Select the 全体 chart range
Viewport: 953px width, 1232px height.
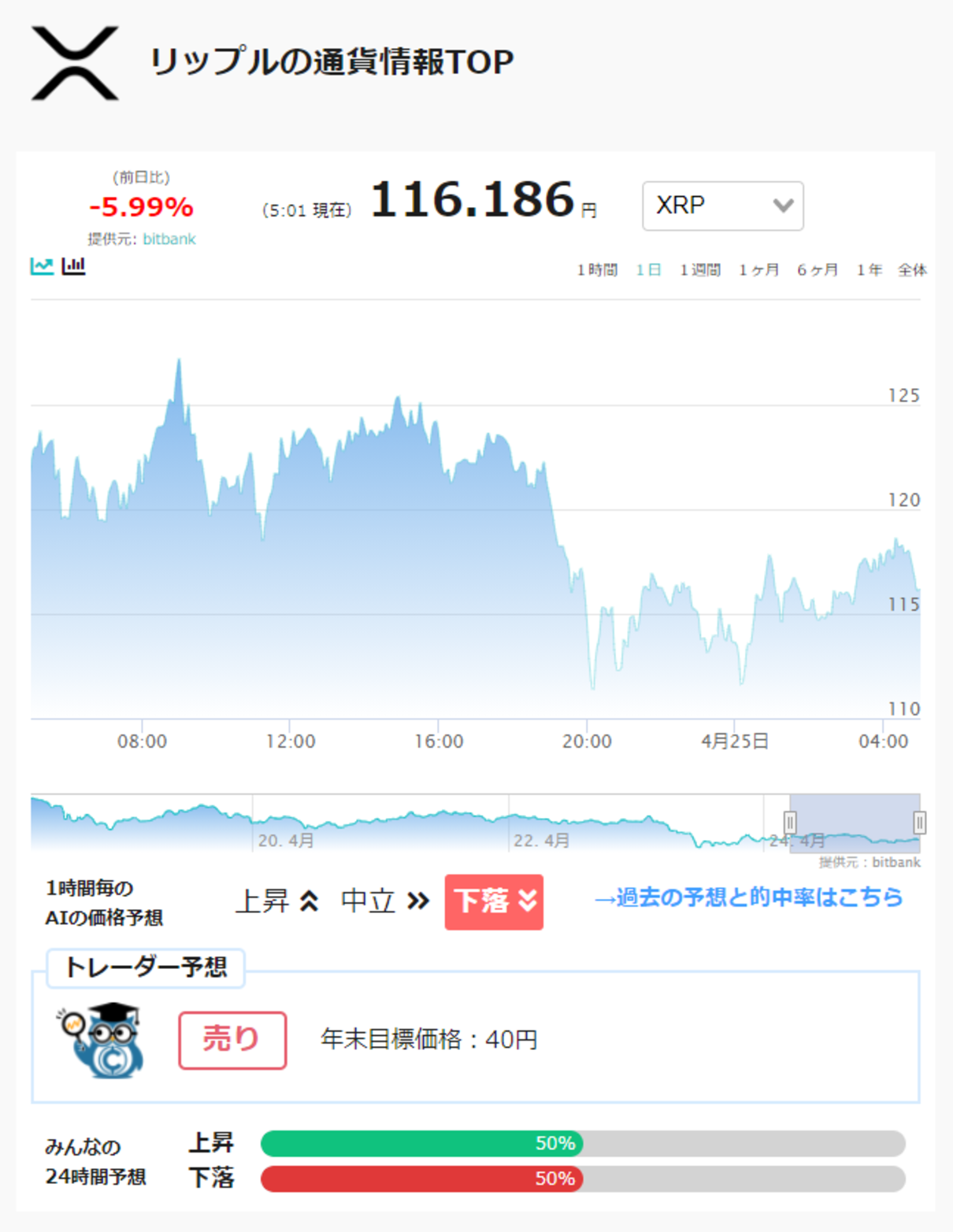[912, 270]
